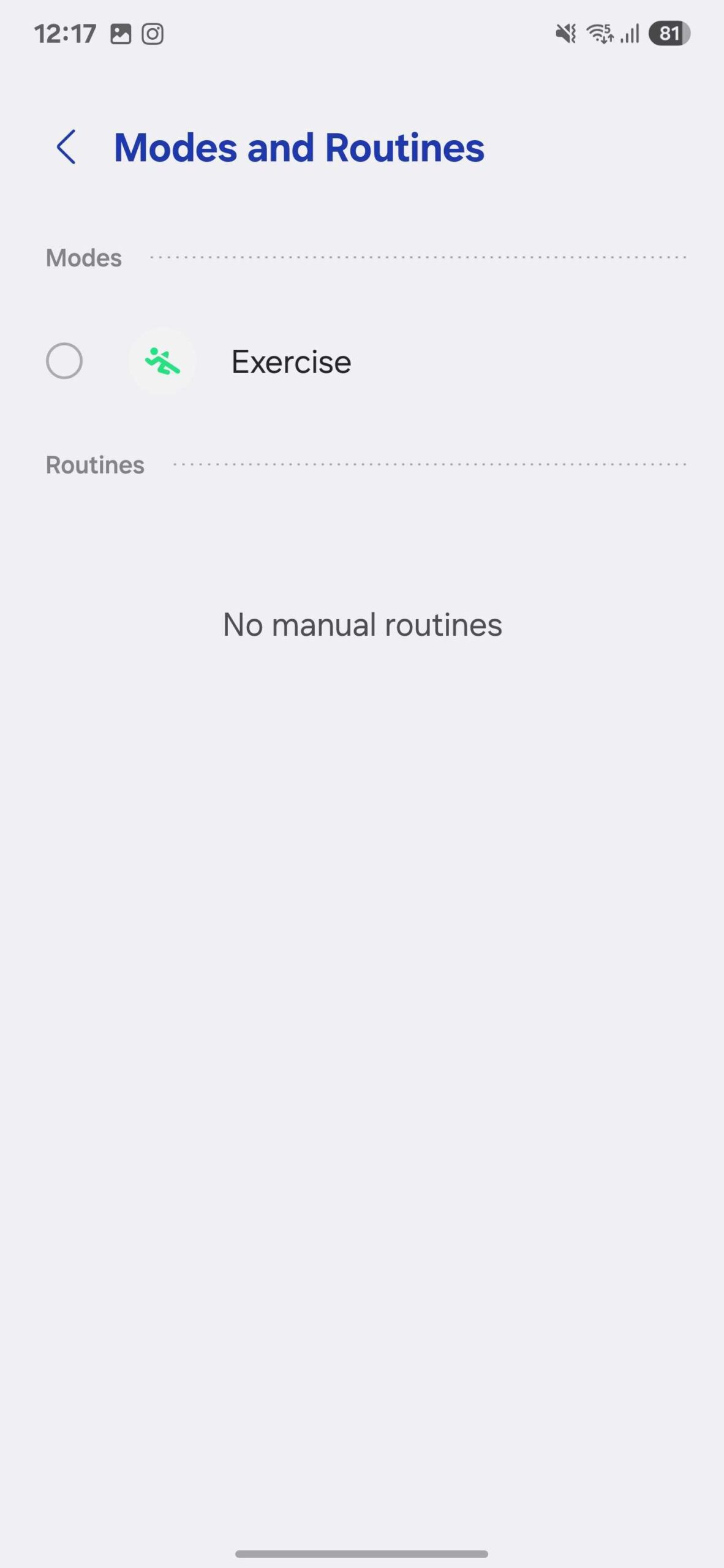Go back from Modes and Routines

click(66, 147)
